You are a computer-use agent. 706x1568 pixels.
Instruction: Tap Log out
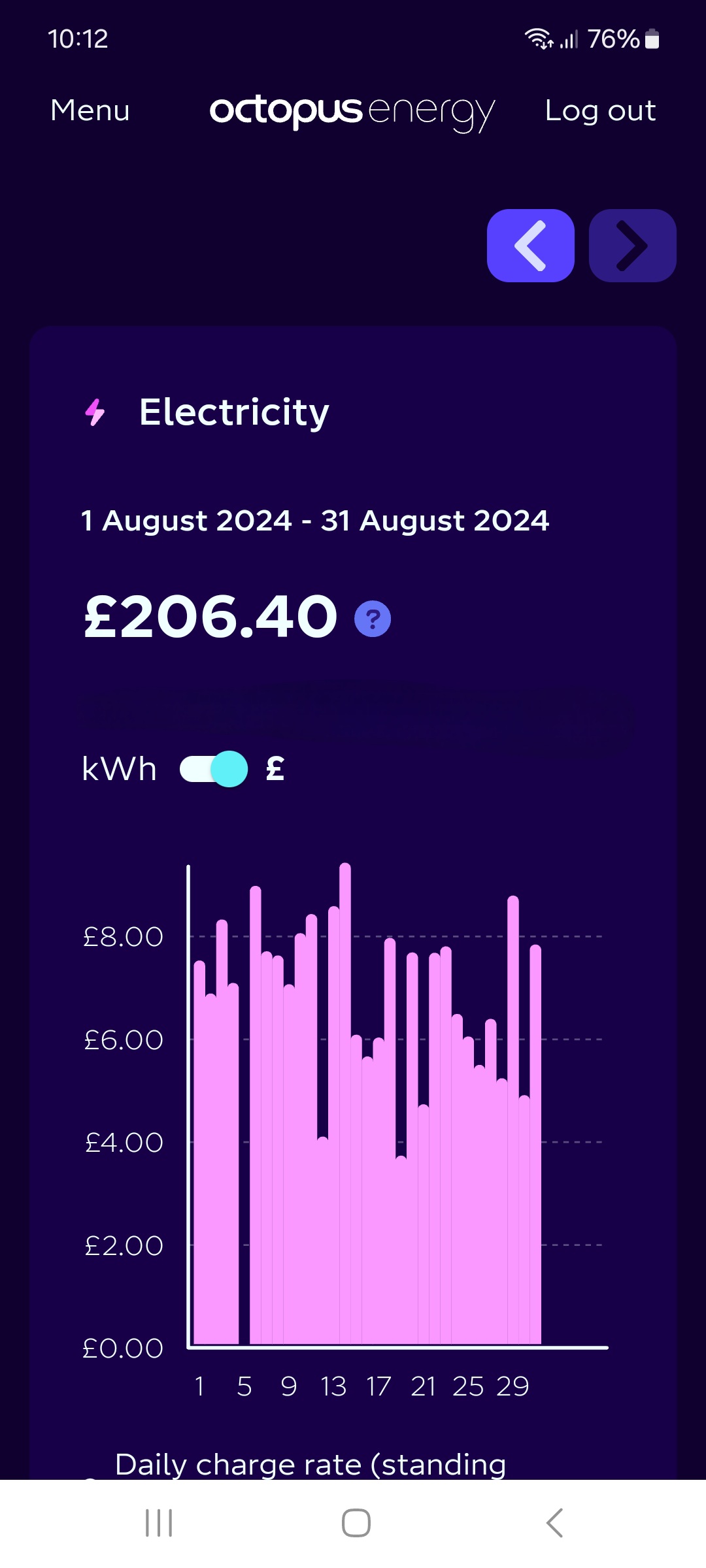600,110
